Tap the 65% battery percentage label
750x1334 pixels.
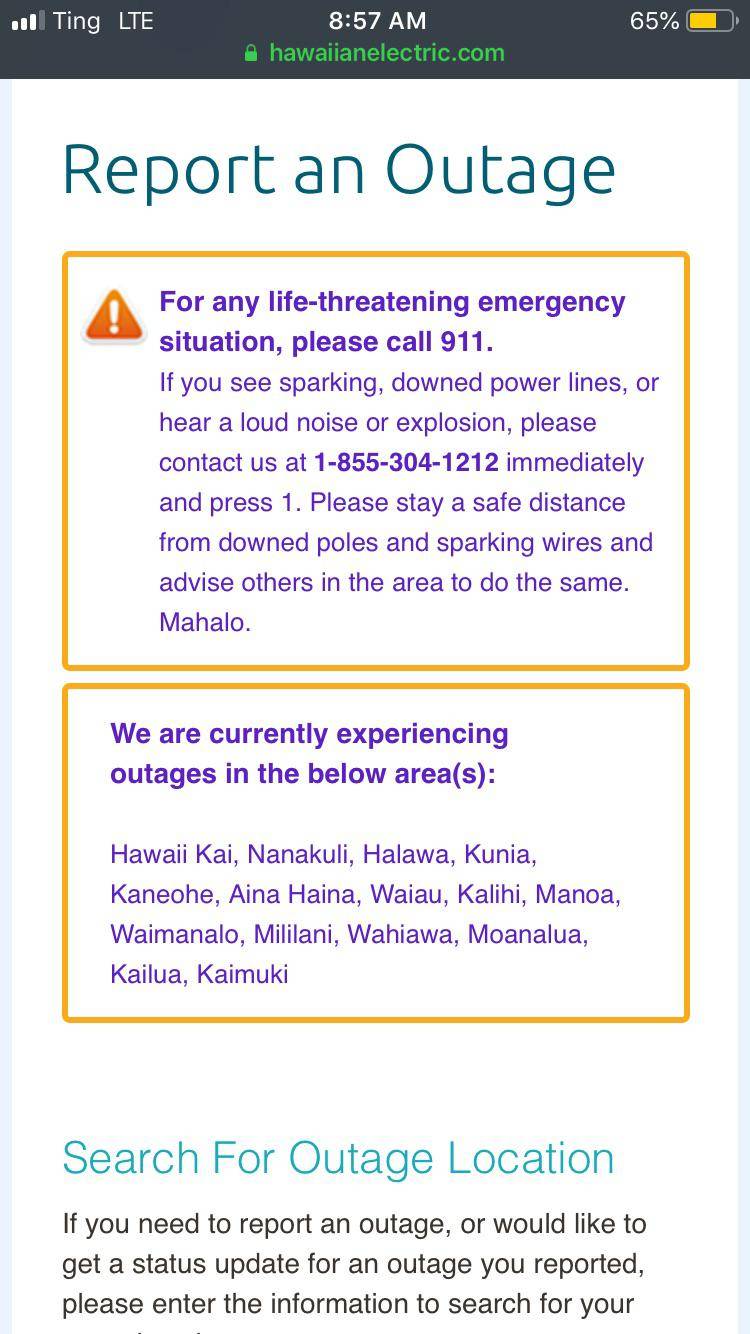coord(653,19)
